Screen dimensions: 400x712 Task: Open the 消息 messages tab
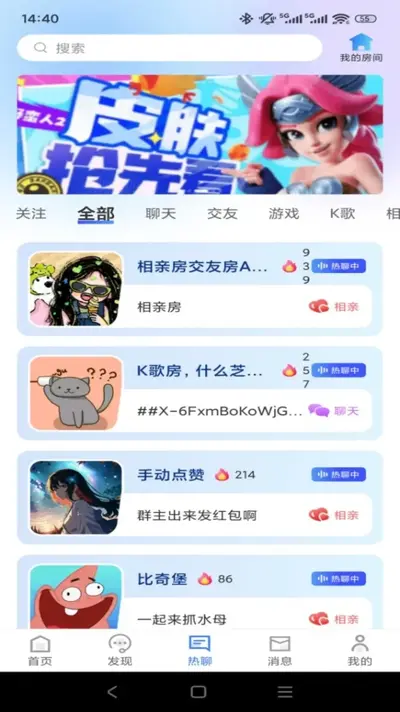(x=280, y=651)
